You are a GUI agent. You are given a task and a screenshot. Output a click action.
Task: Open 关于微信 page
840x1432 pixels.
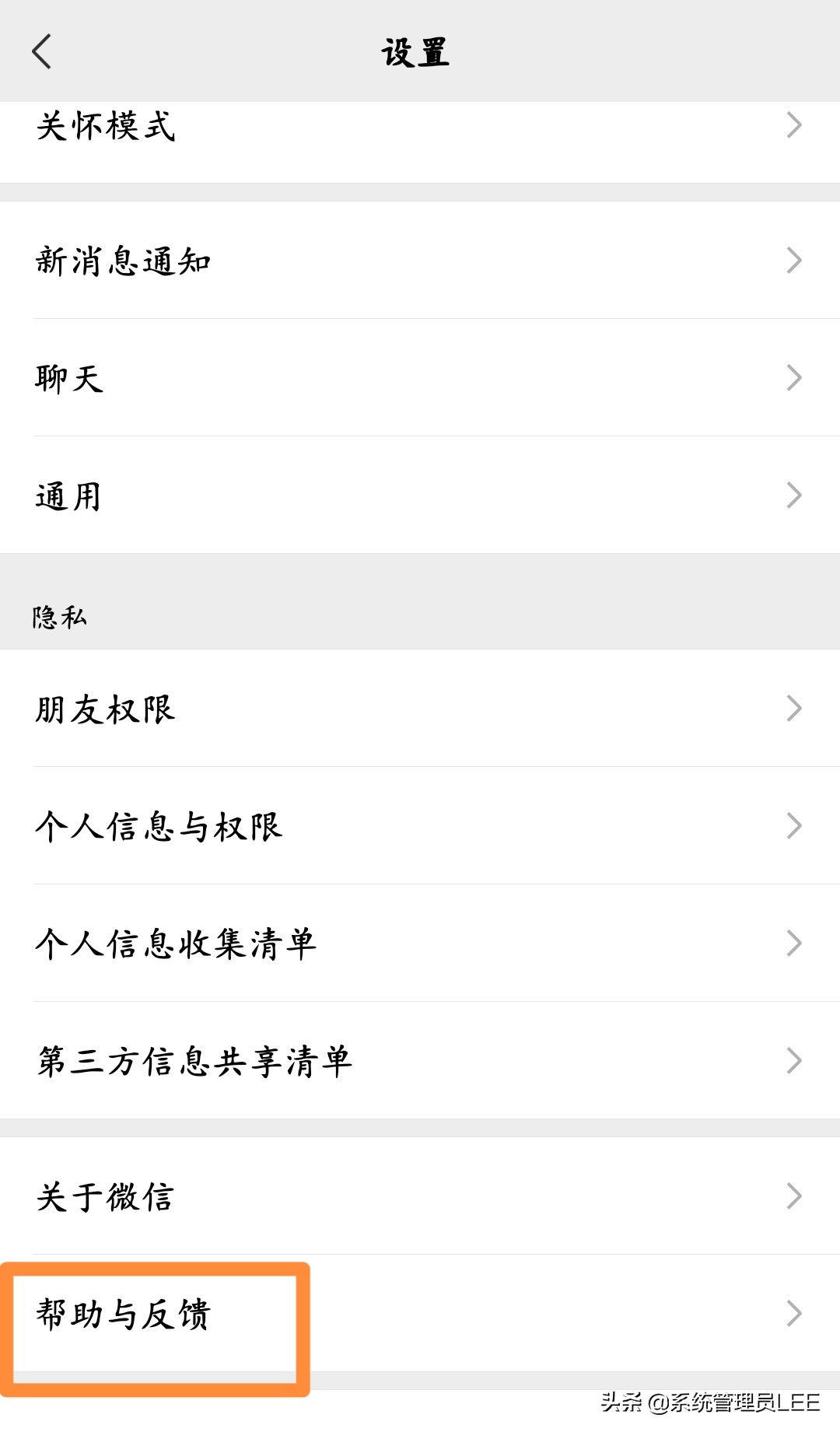click(420, 1196)
